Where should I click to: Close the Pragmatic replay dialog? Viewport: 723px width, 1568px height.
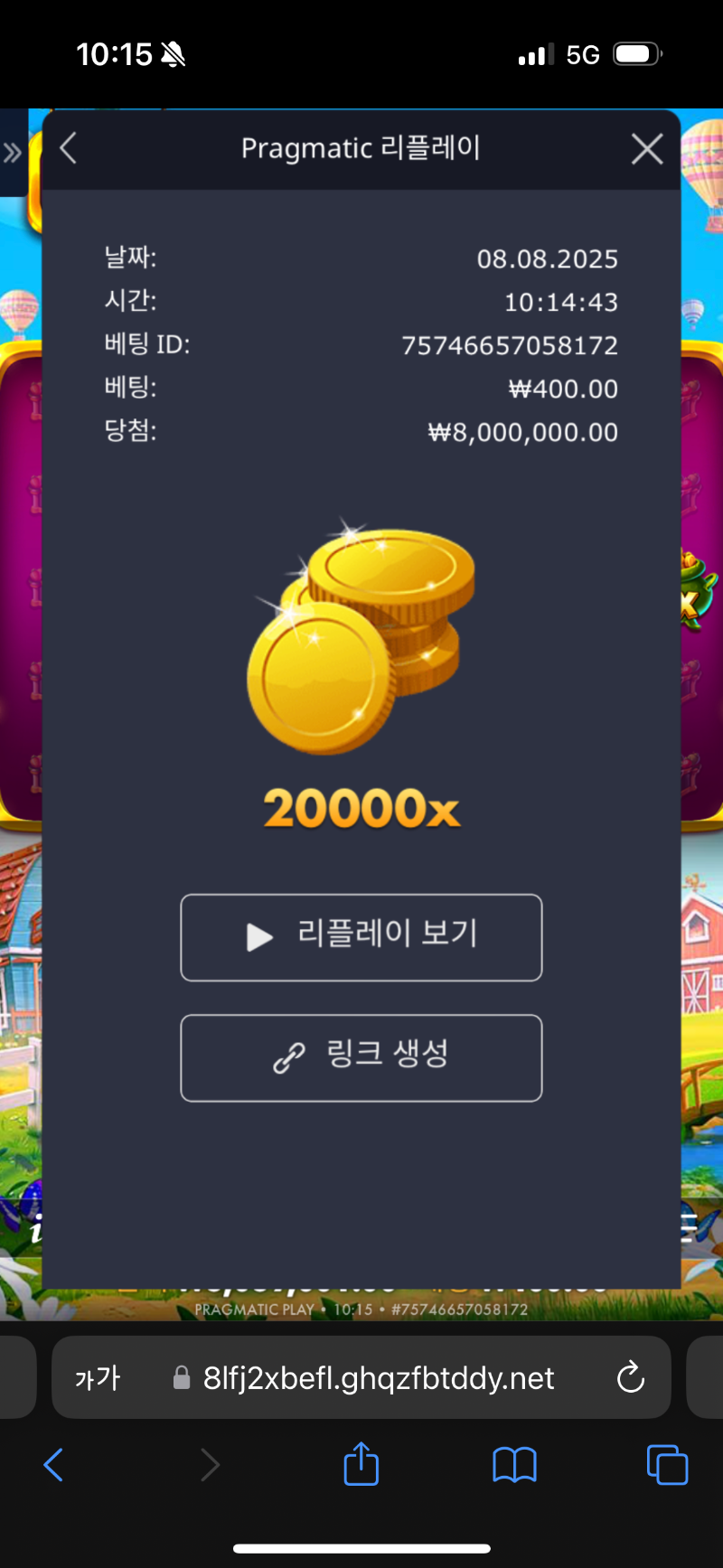tap(647, 149)
